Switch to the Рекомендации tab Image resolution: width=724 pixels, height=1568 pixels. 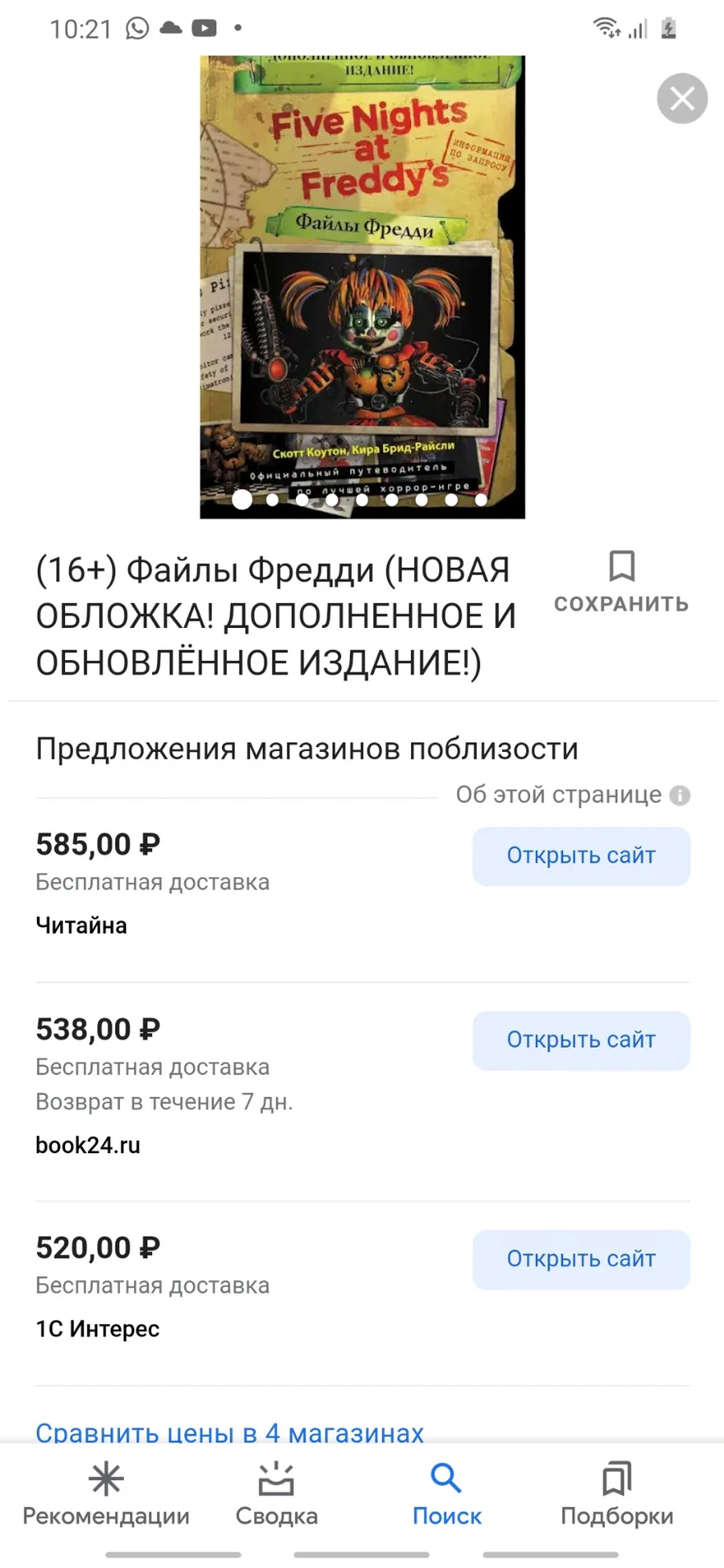click(106, 1496)
